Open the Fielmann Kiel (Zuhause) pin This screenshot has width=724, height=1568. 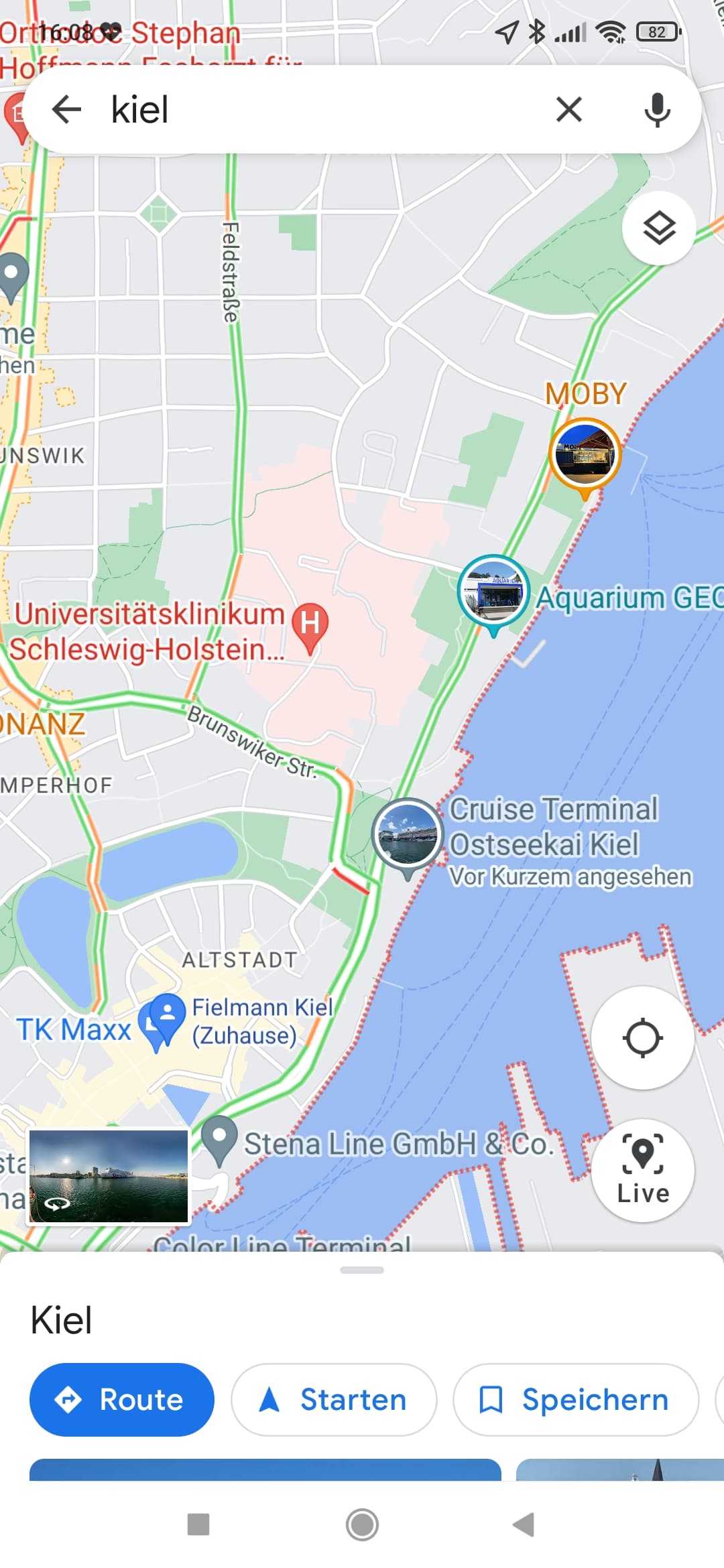(x=161, y=1021)
